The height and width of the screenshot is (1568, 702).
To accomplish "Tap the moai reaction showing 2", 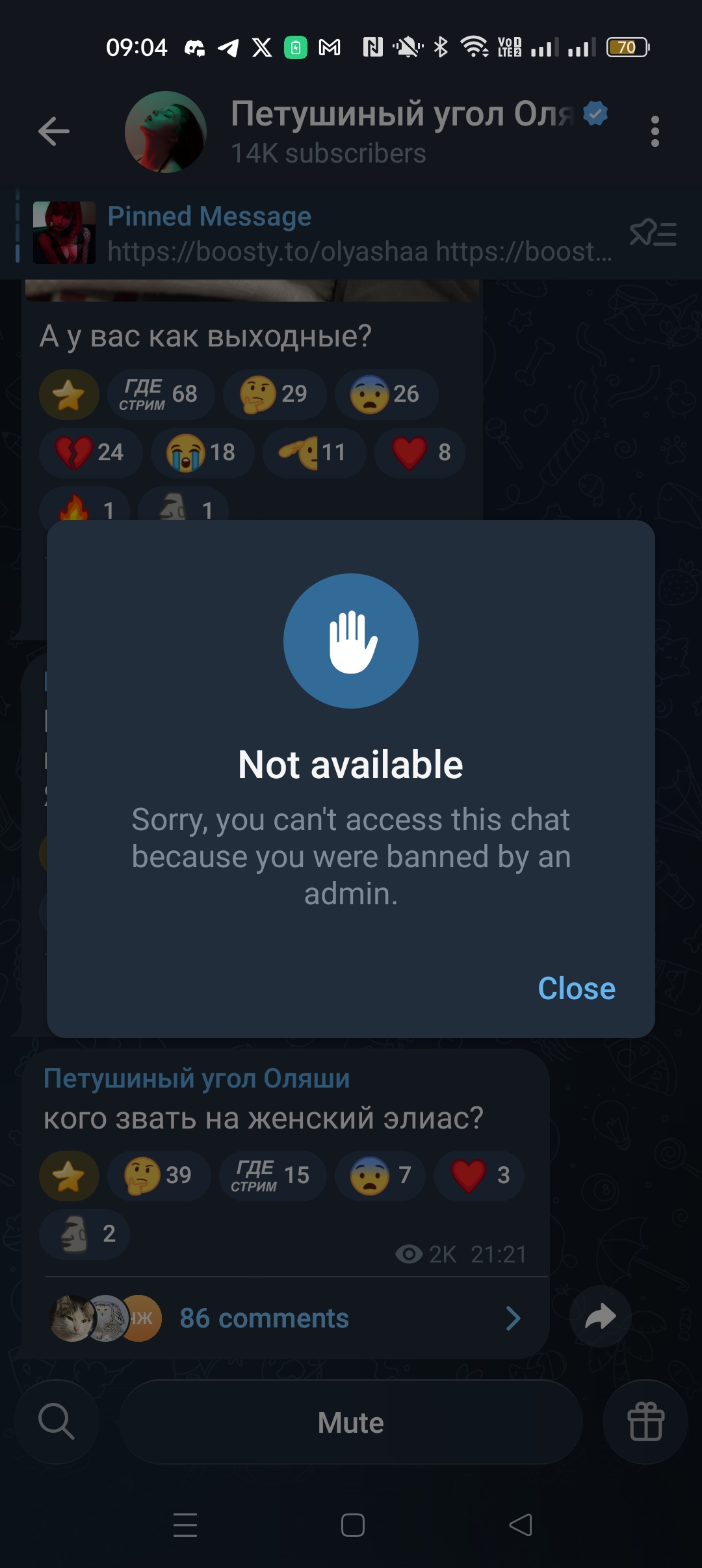I will tap(85, 1233).
